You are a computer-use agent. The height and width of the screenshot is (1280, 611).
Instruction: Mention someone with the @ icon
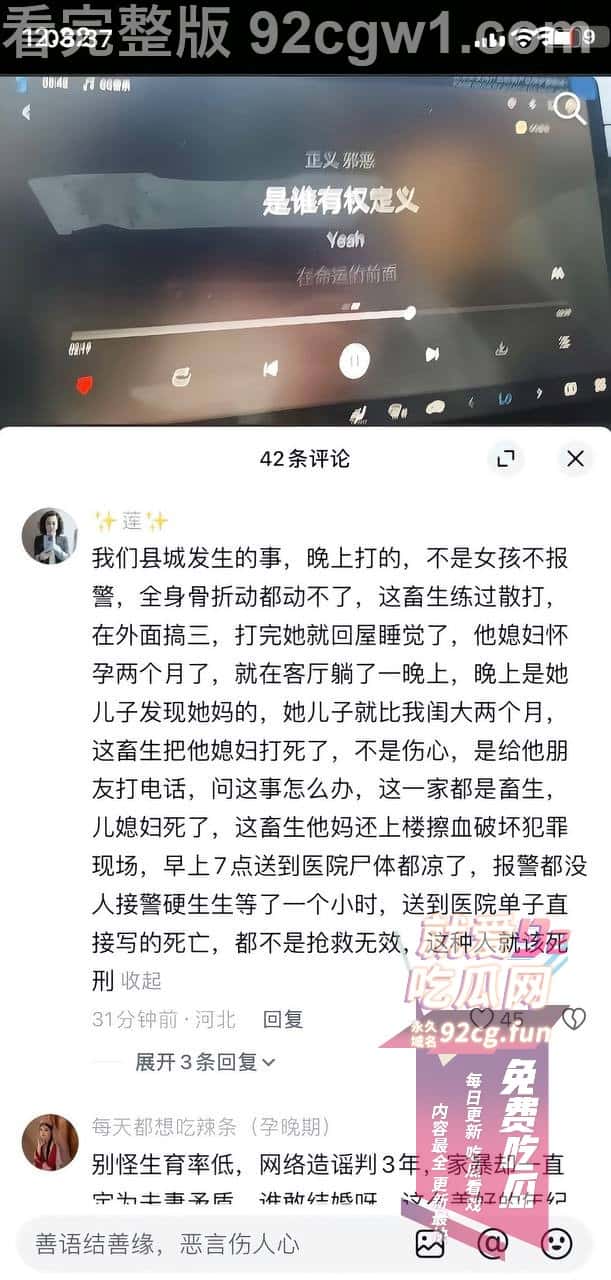(x=493, y=1243)
